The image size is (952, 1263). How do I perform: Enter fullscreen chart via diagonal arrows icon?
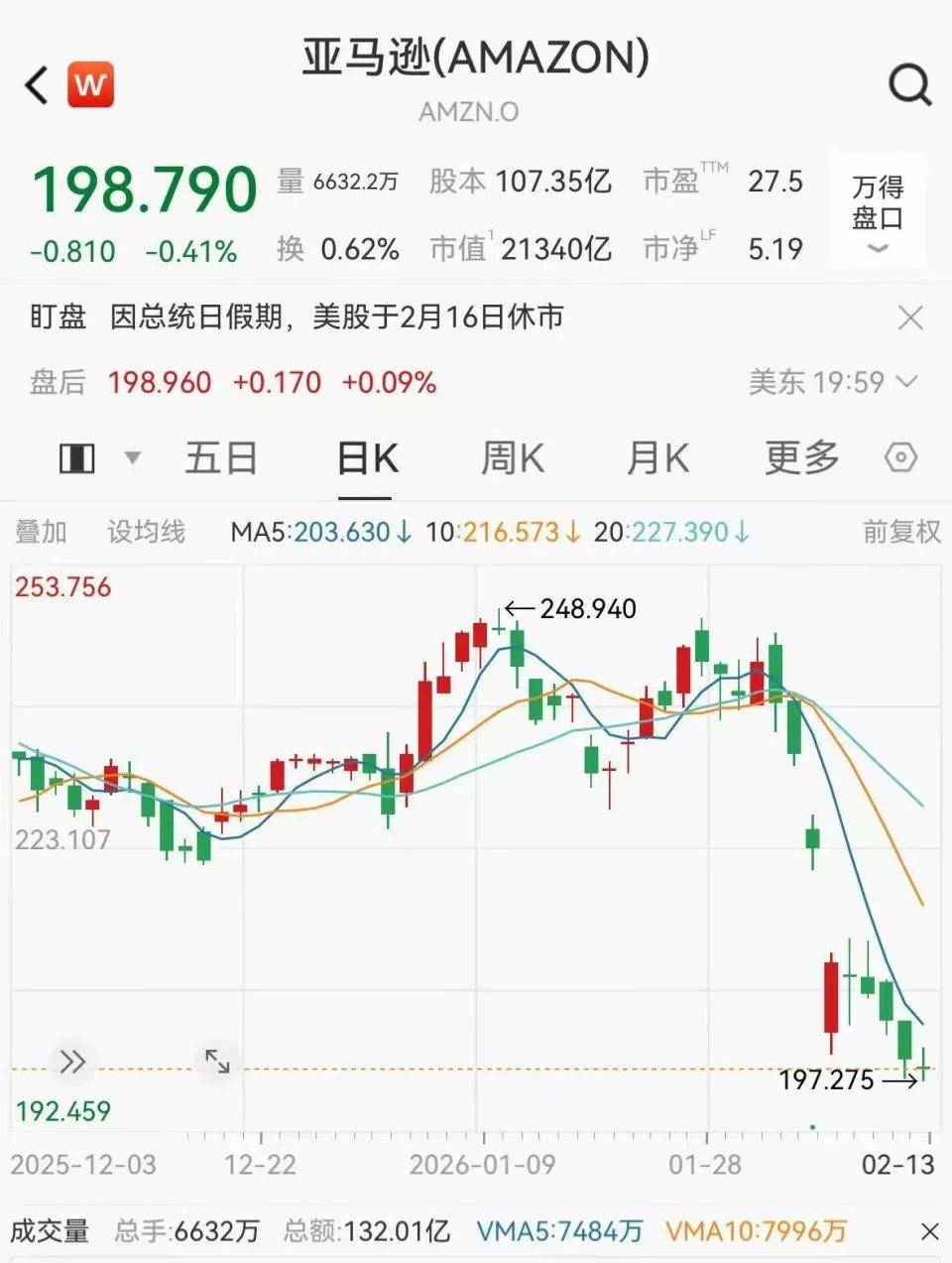(217, 1061)
